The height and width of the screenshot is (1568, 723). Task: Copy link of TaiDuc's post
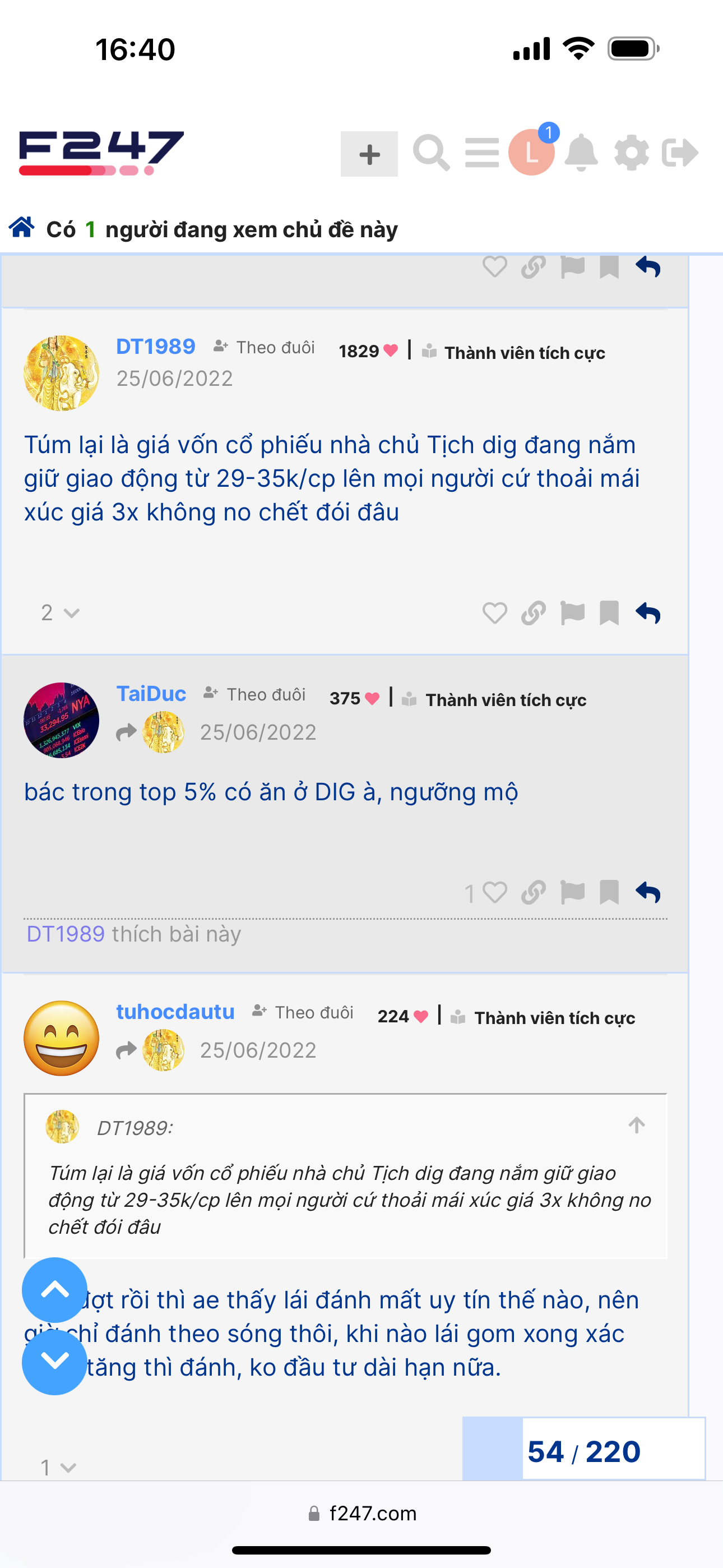point(533,893)
